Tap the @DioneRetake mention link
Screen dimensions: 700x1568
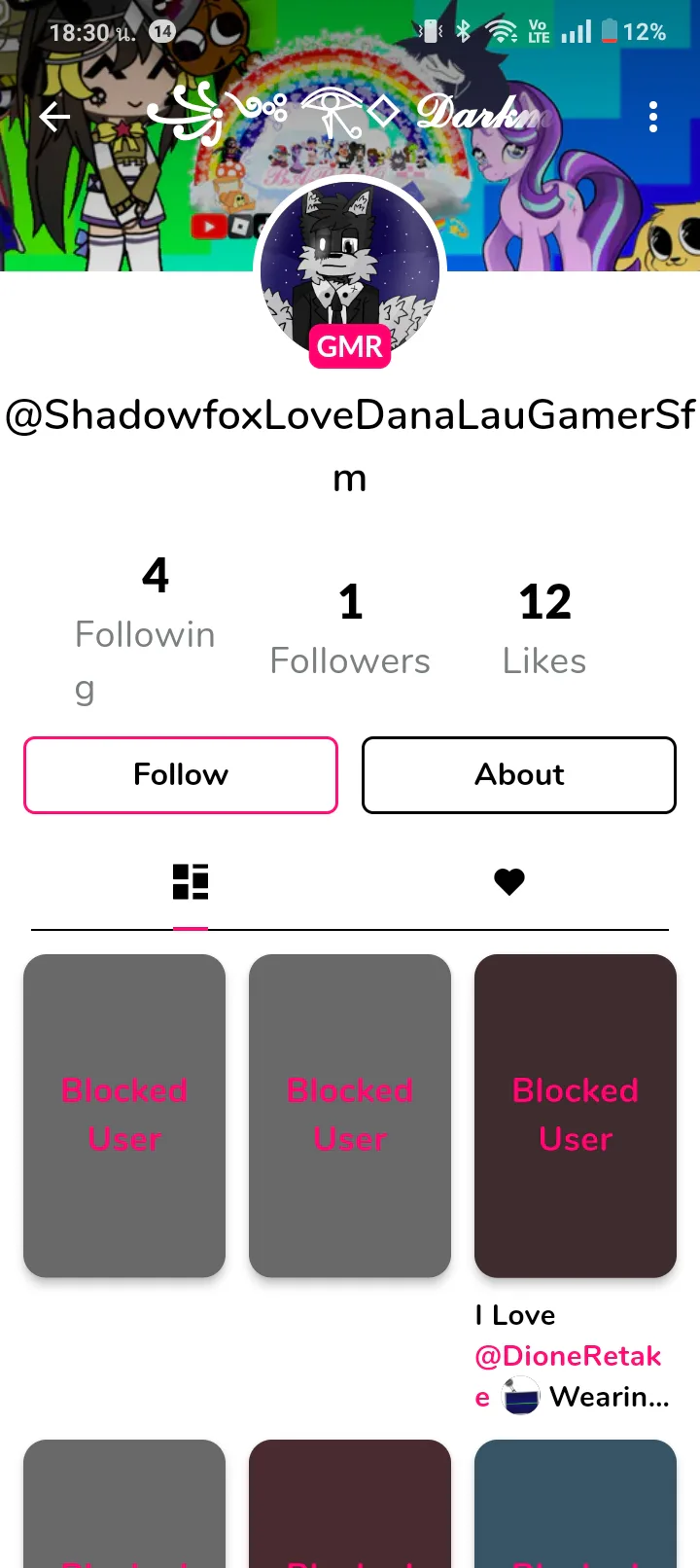coord(568,1356)
